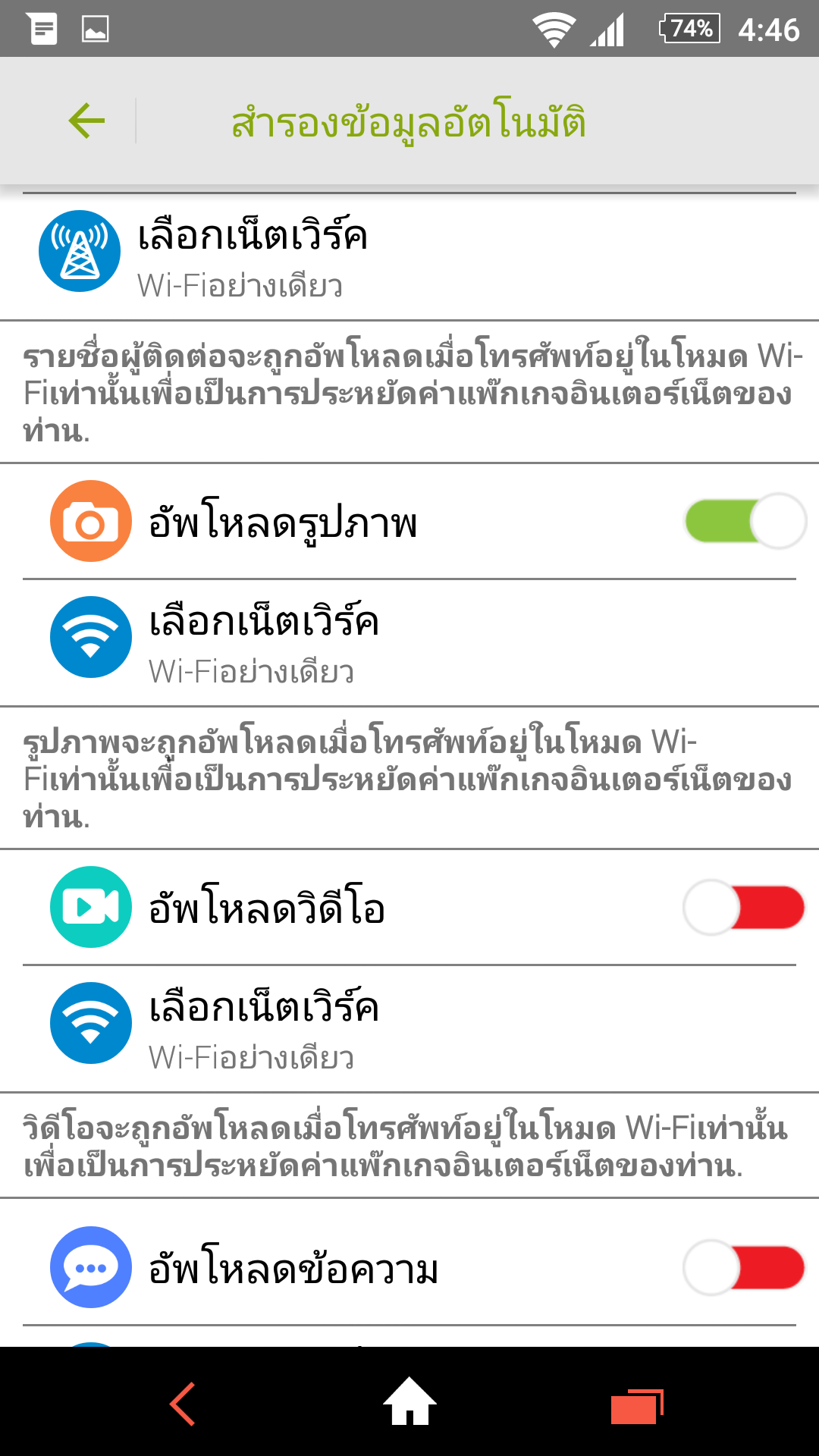Open the recent apps view

637,1406
